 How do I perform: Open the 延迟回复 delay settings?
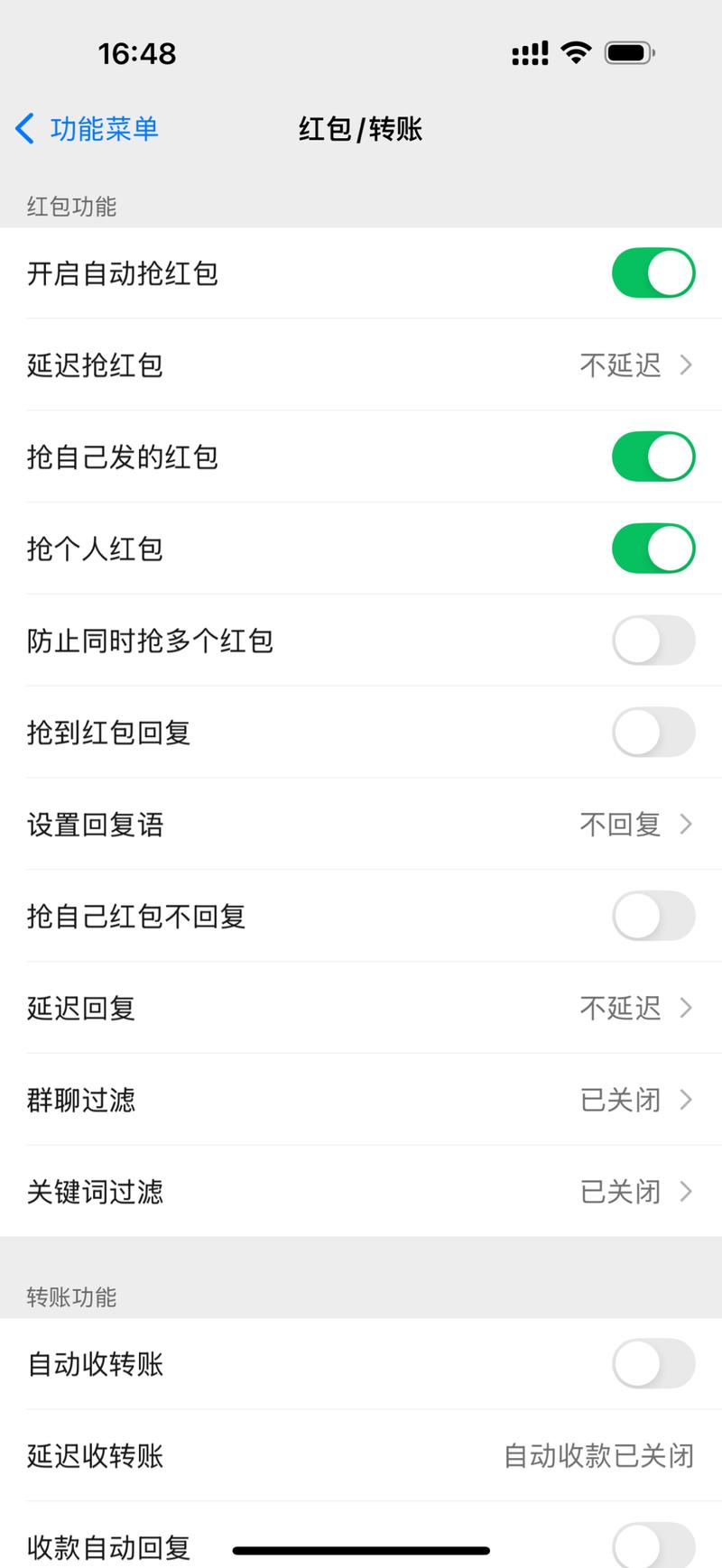[361, 1008]
